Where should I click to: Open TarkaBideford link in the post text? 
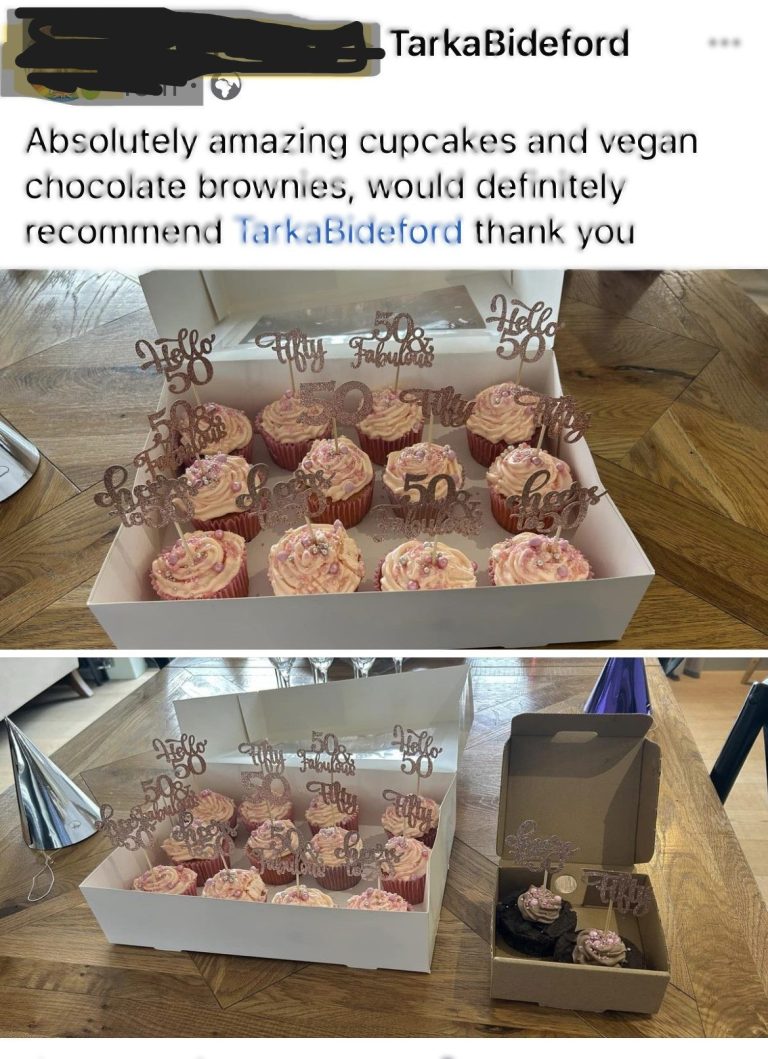coord(348,232)
